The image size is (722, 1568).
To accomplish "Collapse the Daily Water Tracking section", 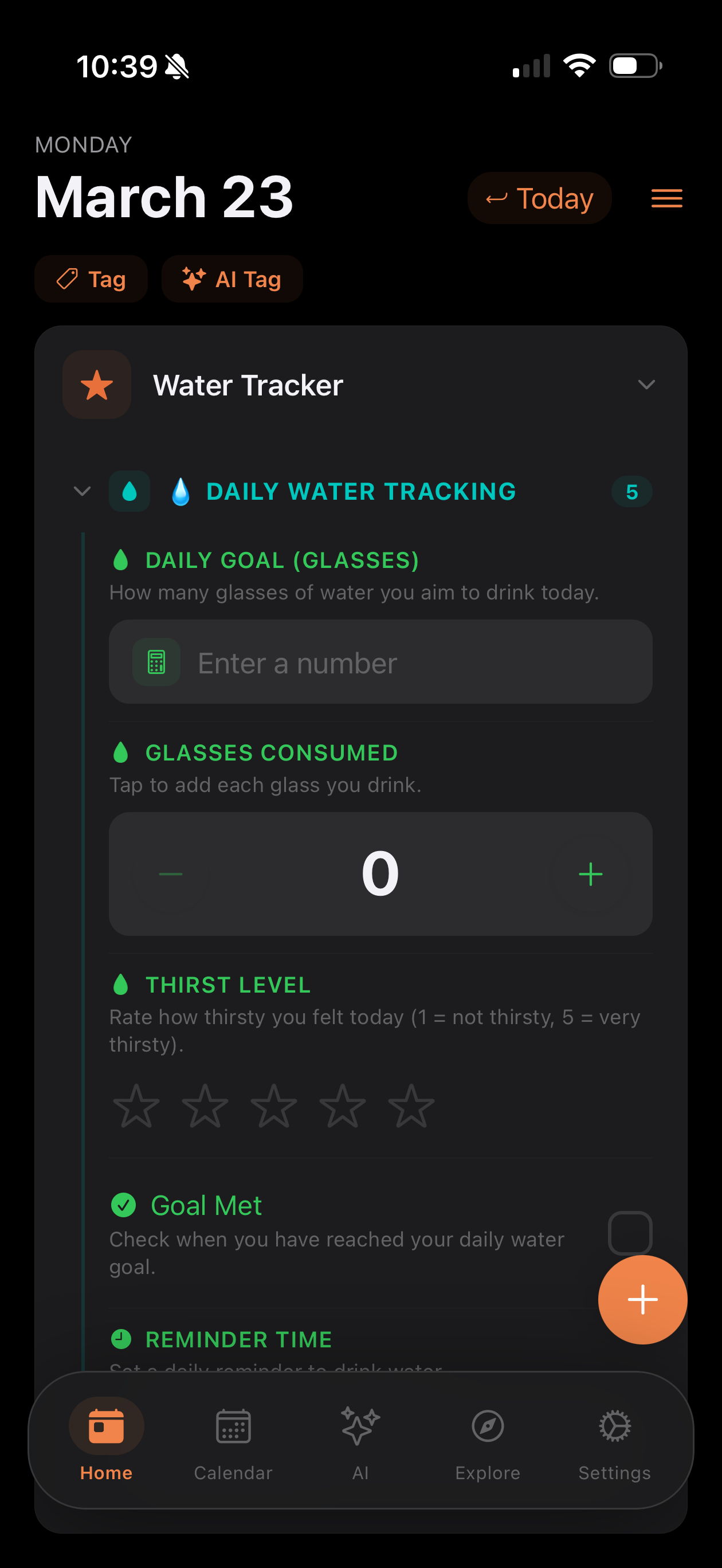I will 82,491.
